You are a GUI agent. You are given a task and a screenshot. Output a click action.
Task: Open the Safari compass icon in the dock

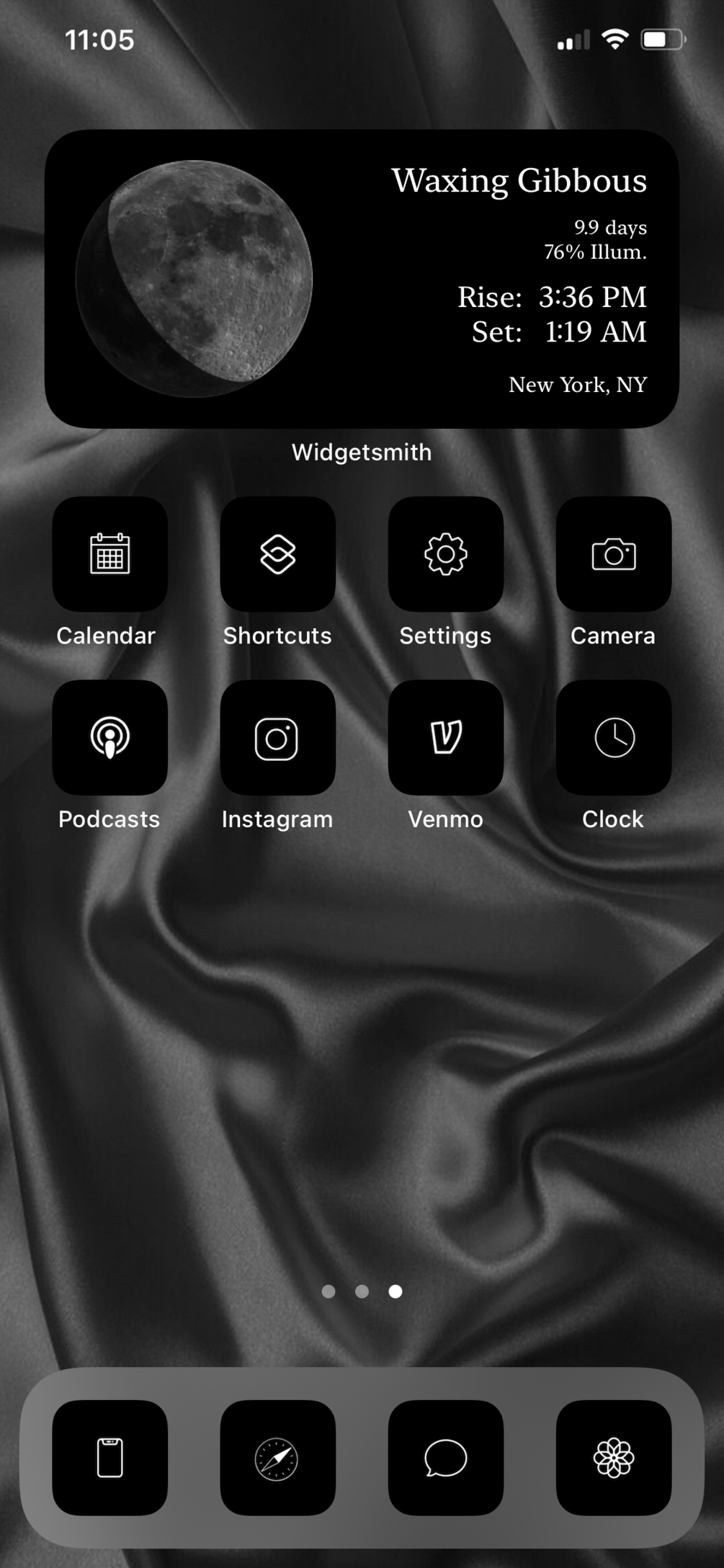coord(277,1458)
